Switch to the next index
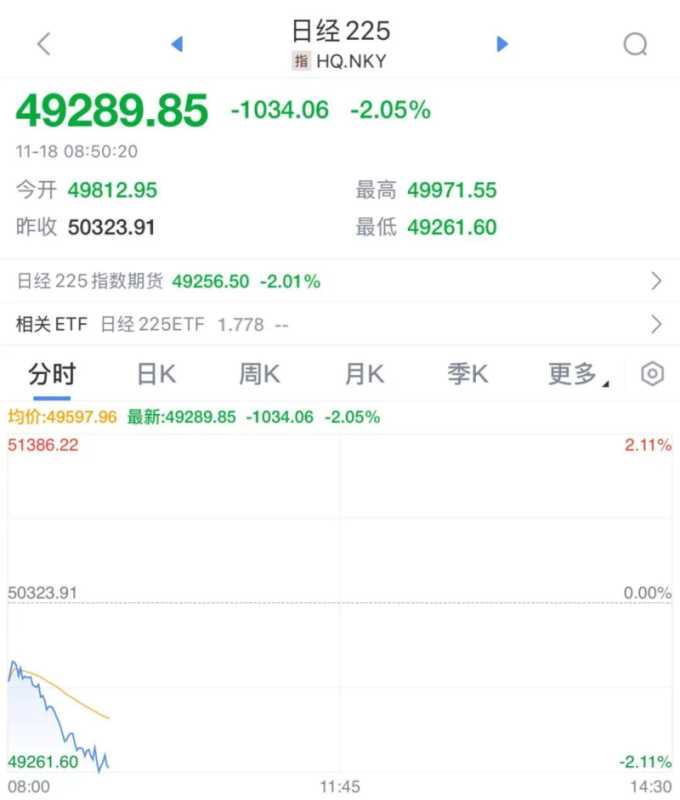The image size is (680, 800). tap(502, 44)
